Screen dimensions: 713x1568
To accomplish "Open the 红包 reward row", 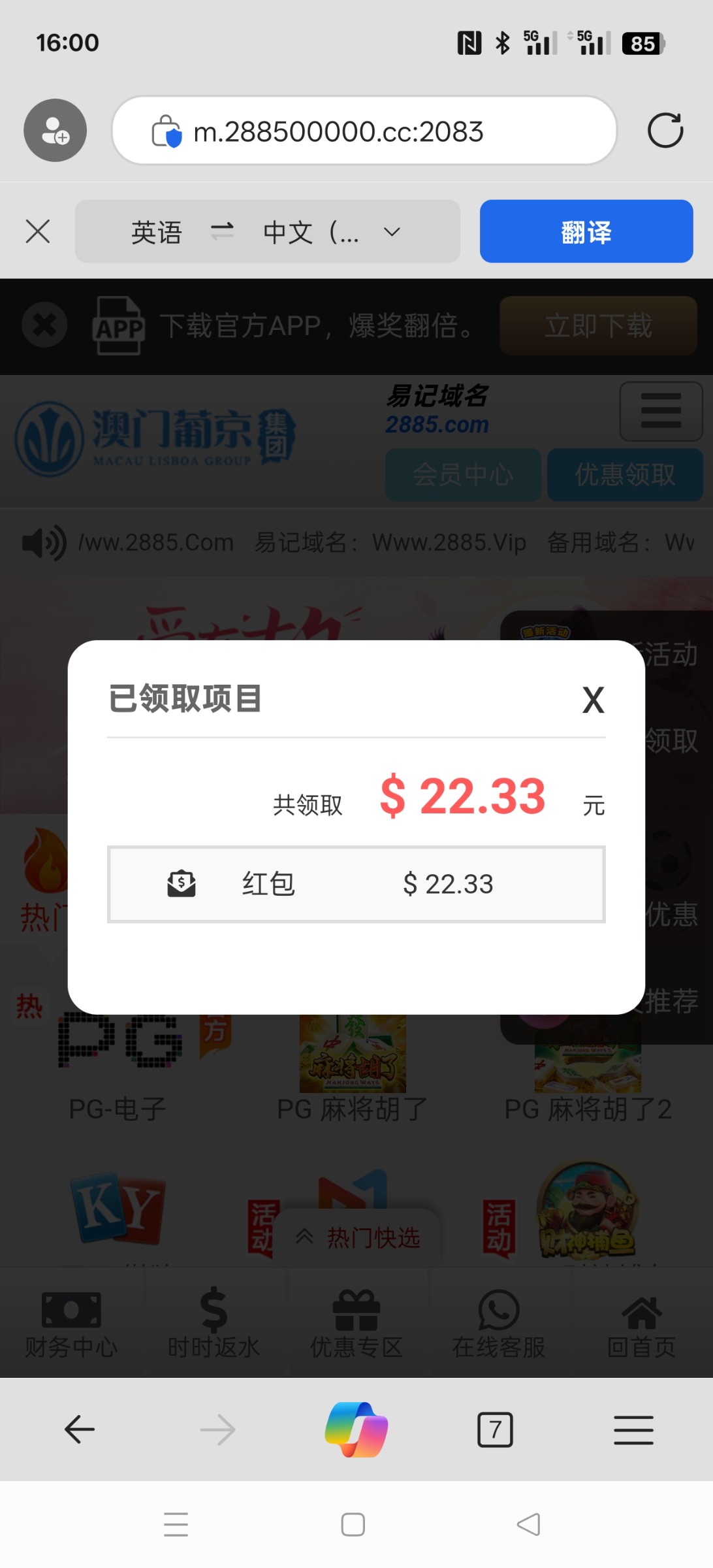I will [x=356, y=884].
